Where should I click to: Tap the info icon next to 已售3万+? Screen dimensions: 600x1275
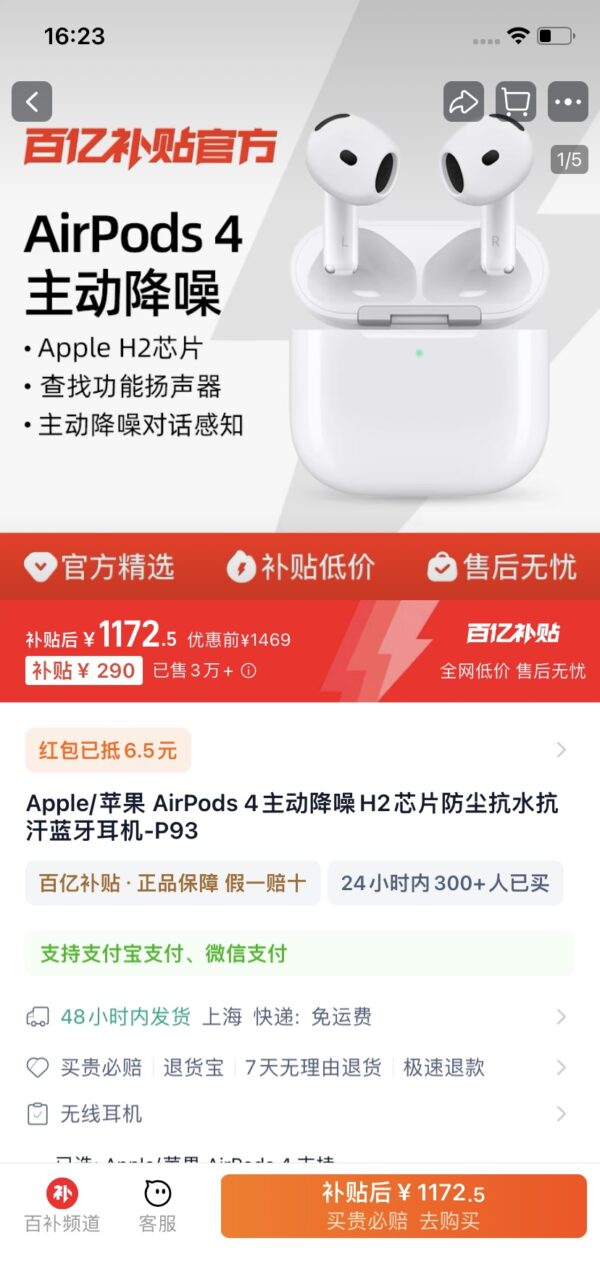tap(249, 671)
